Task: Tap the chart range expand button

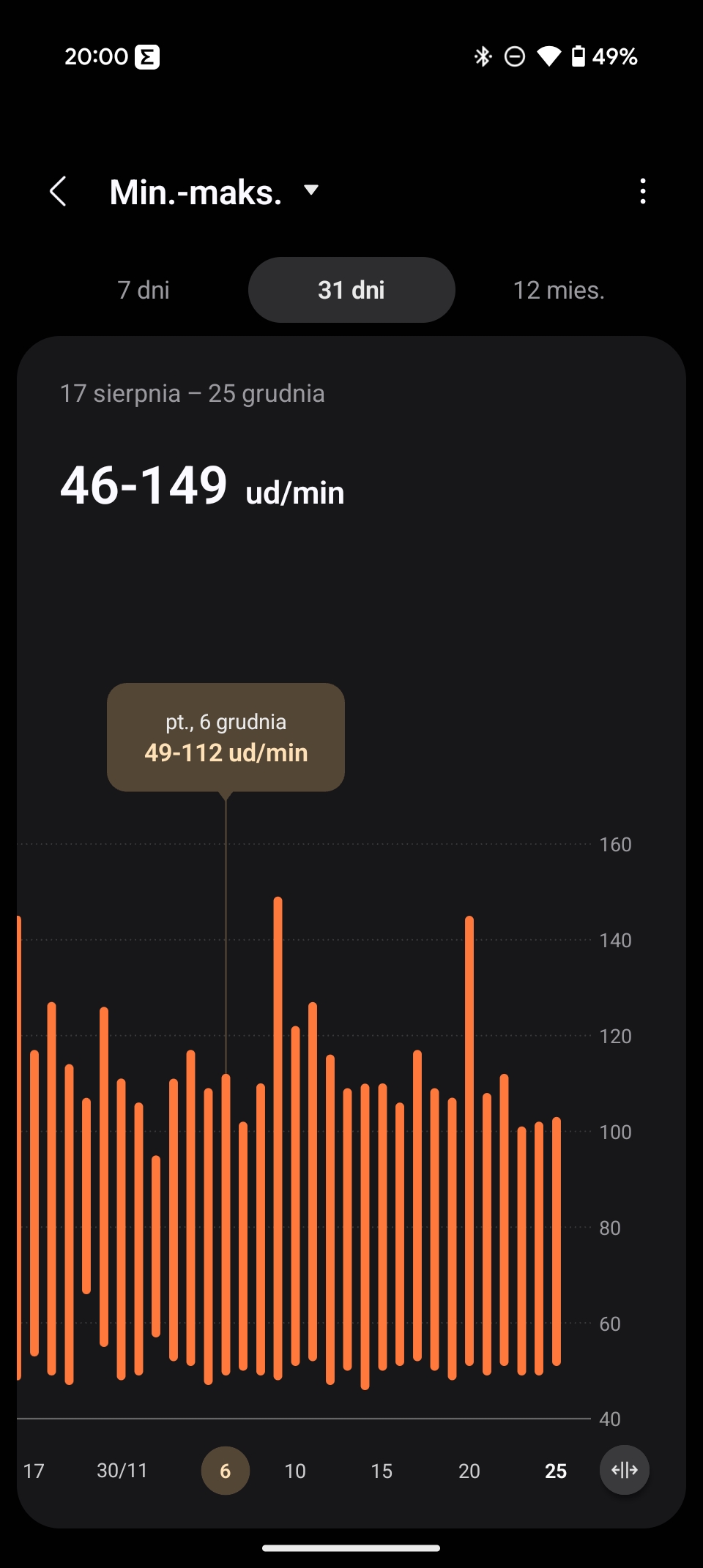Action: [624, 1470]
